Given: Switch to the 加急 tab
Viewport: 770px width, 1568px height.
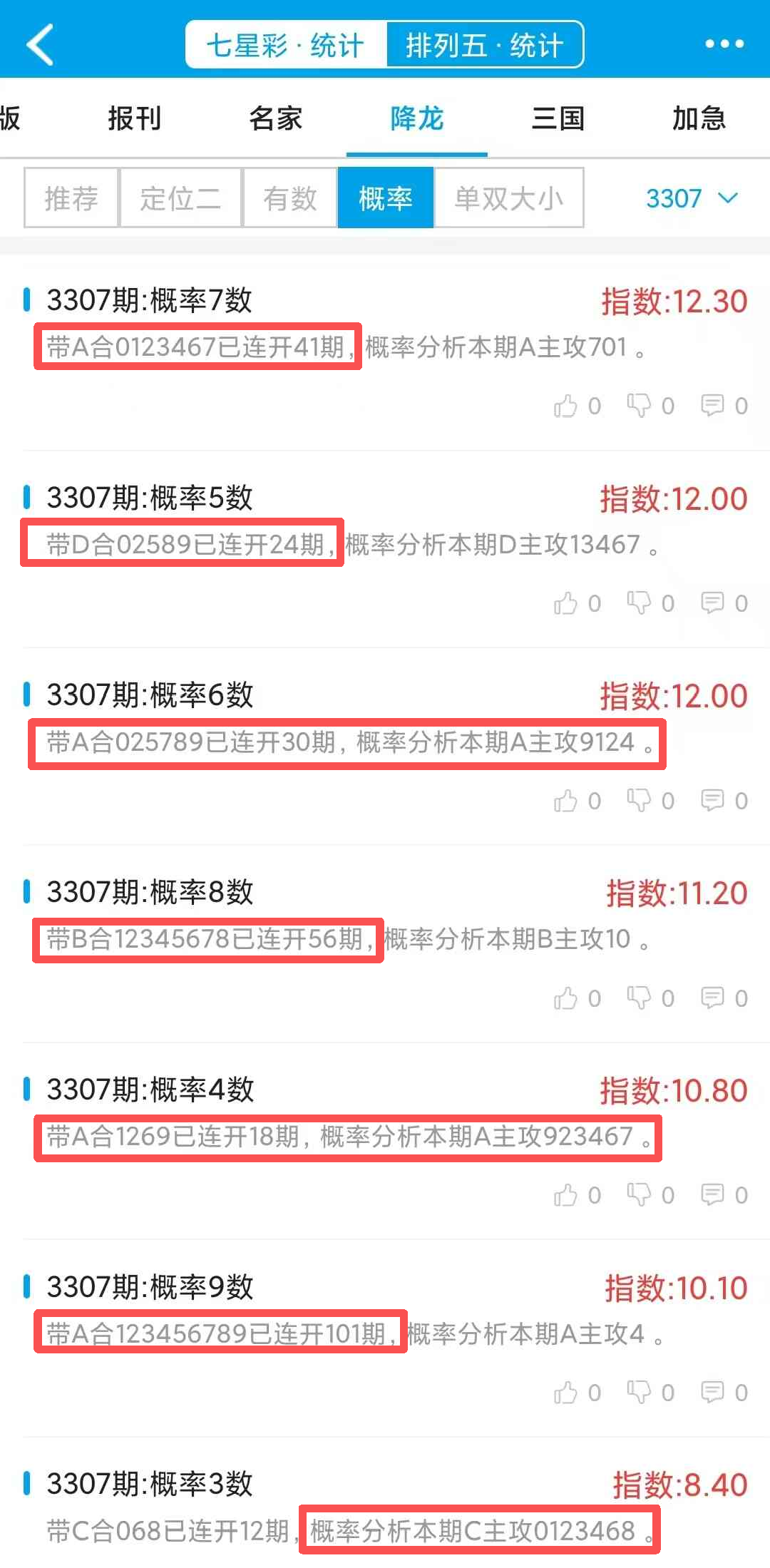Looking at the screenshot, I should pyautogui.click(x=699, y=118).
